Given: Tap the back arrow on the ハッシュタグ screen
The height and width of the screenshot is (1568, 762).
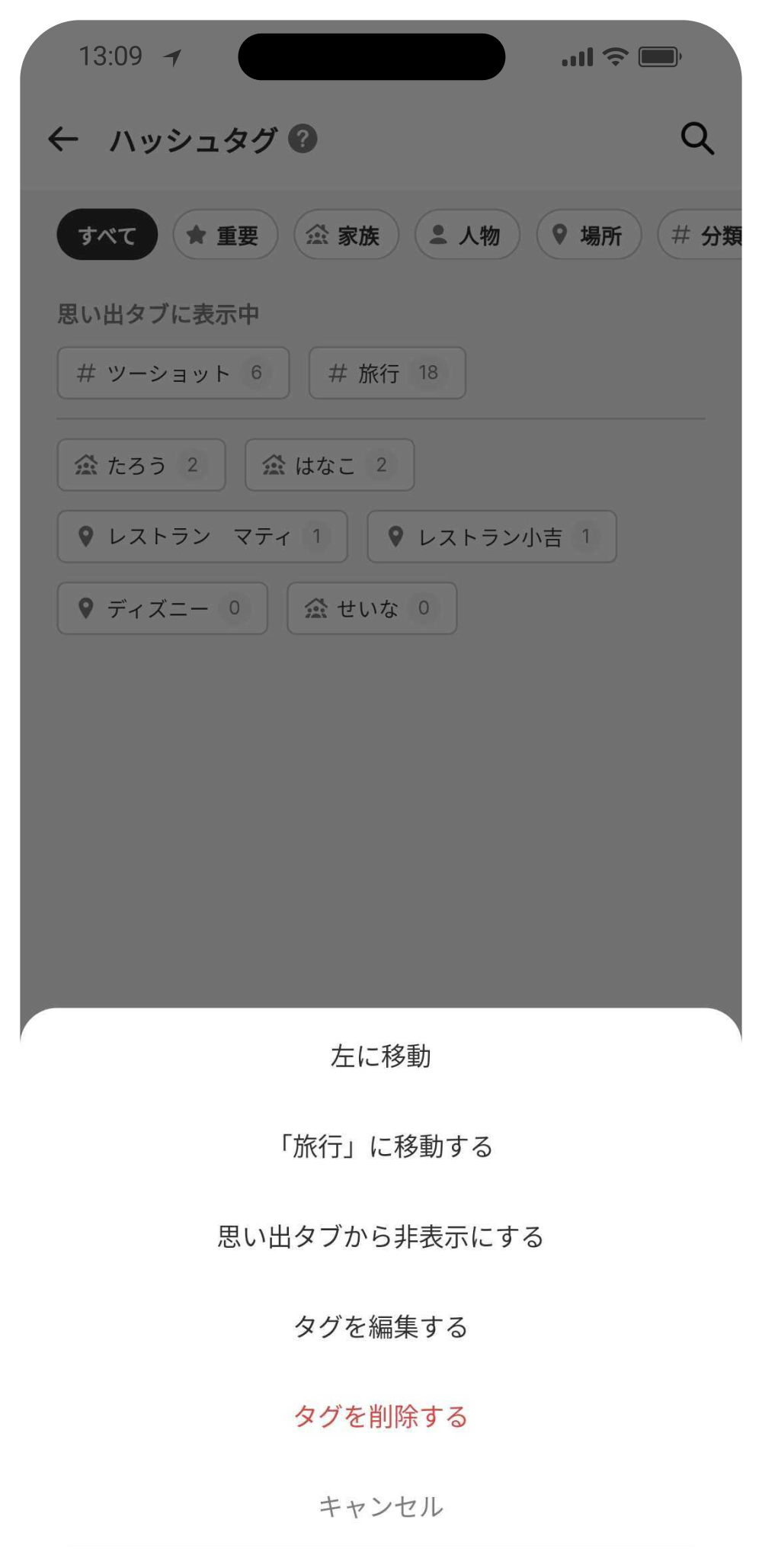Looking at the screenshot, I should pyautogui.click(x=63, y=139).
